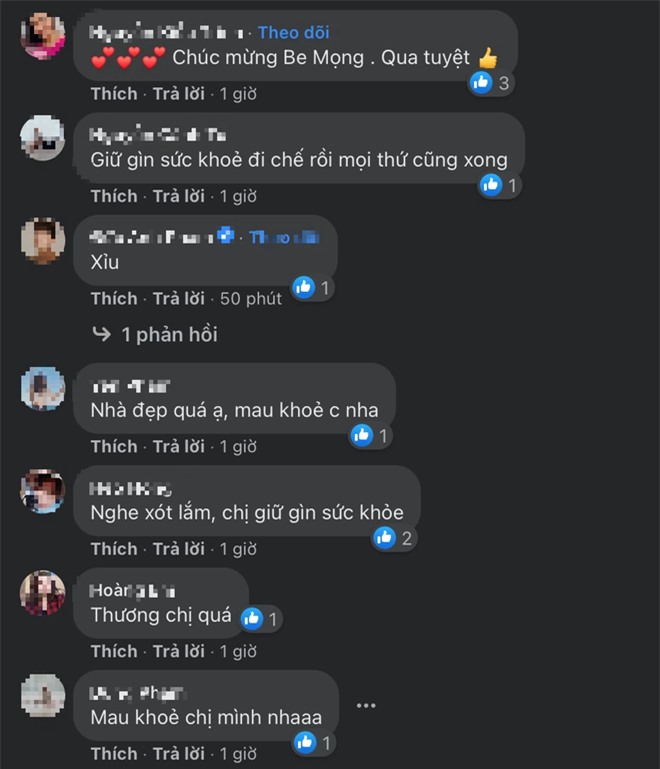
Task: Like the "Chúc mừng Be Mọng" comment
Action: tap(113, 94)
